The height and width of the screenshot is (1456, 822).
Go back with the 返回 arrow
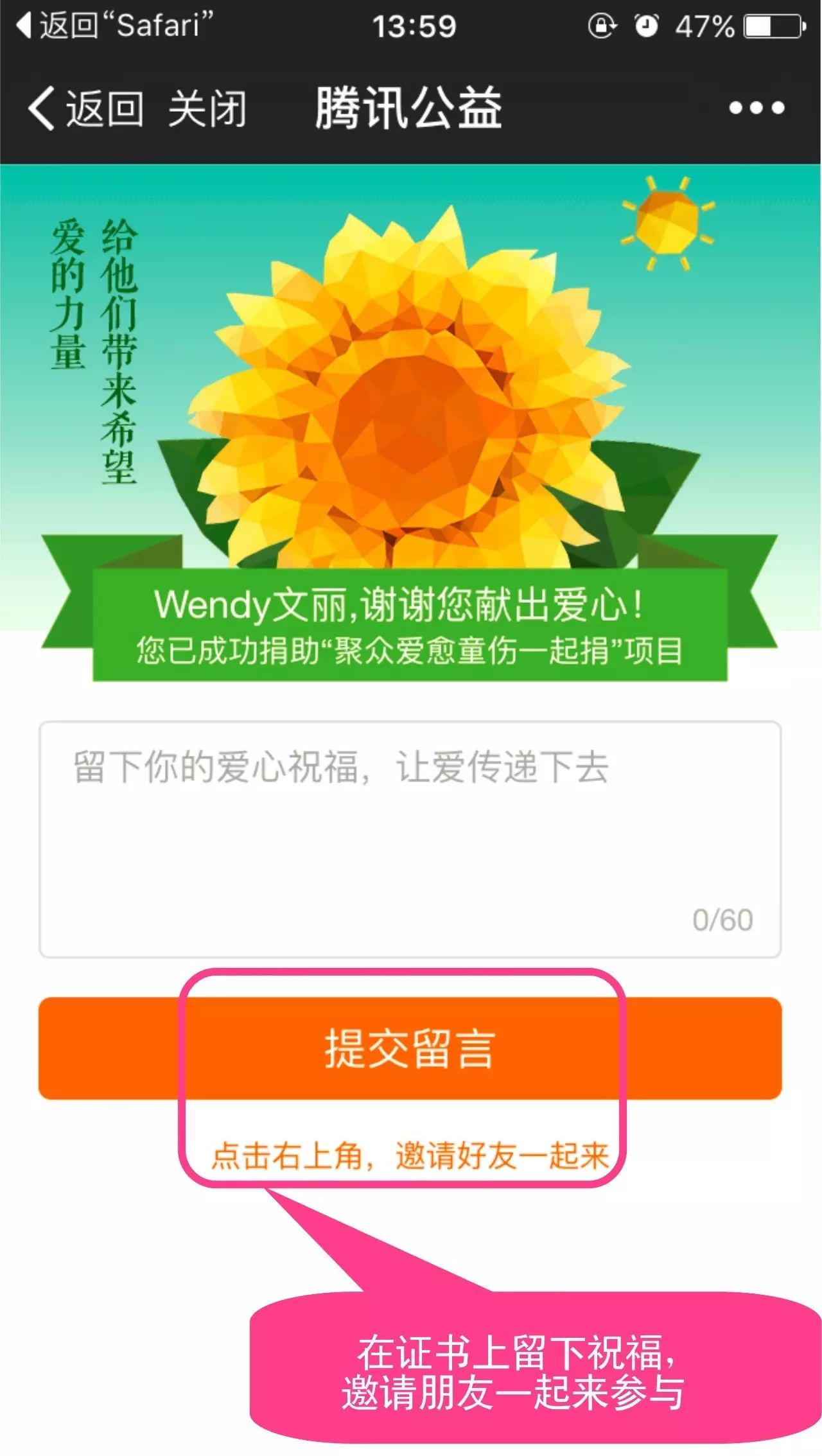(x=85, y=108)
